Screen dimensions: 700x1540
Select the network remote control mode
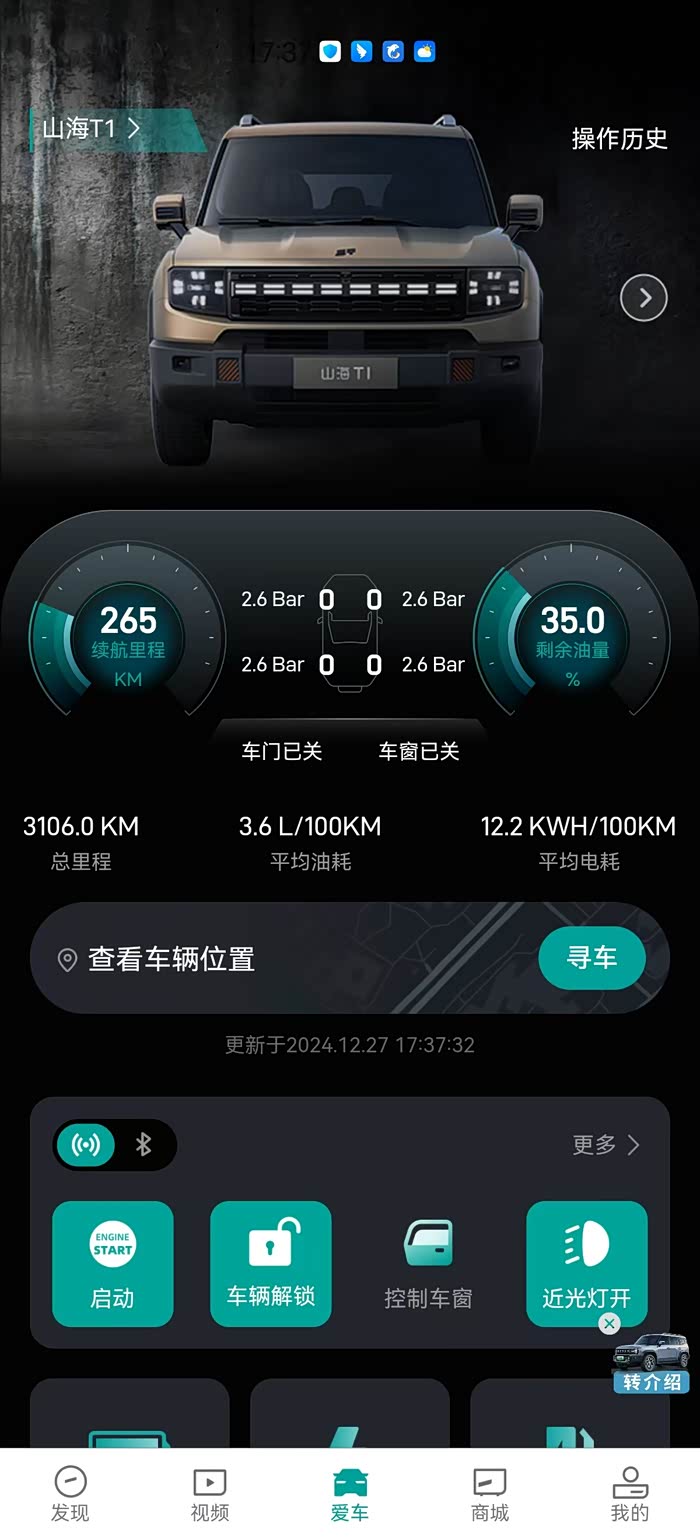[x=86, y=1144]
